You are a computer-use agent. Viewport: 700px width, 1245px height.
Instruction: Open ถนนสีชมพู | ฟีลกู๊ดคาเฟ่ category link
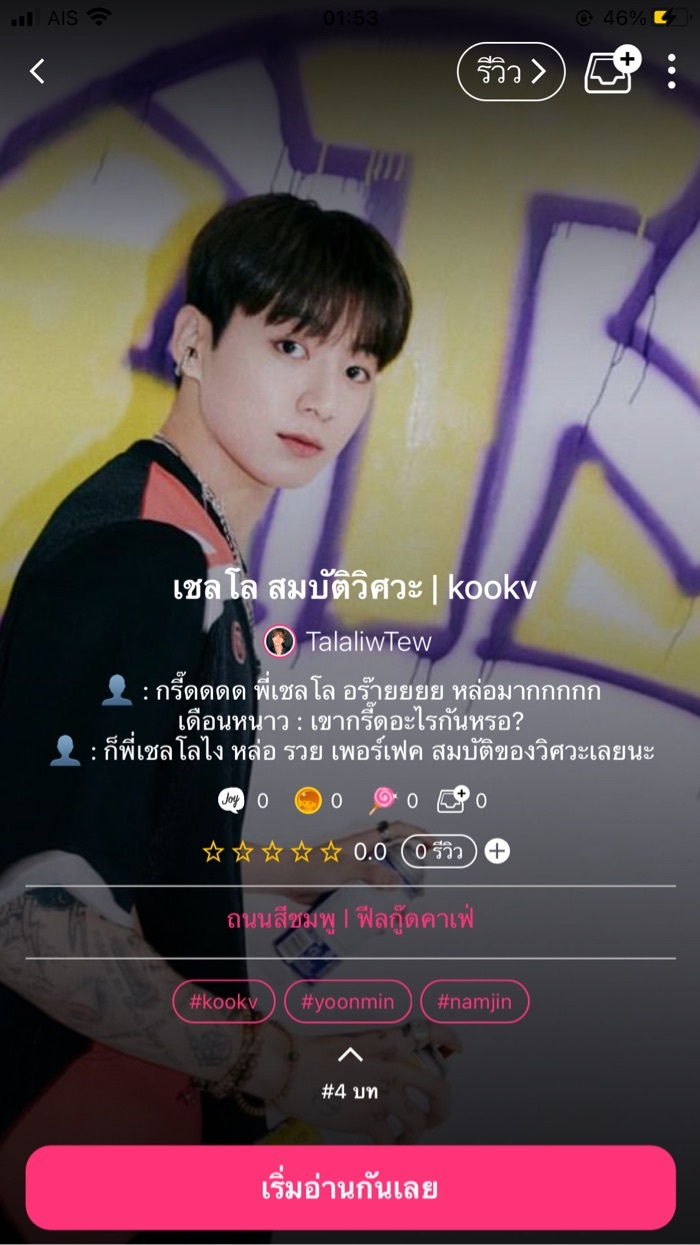coord(350,920)
